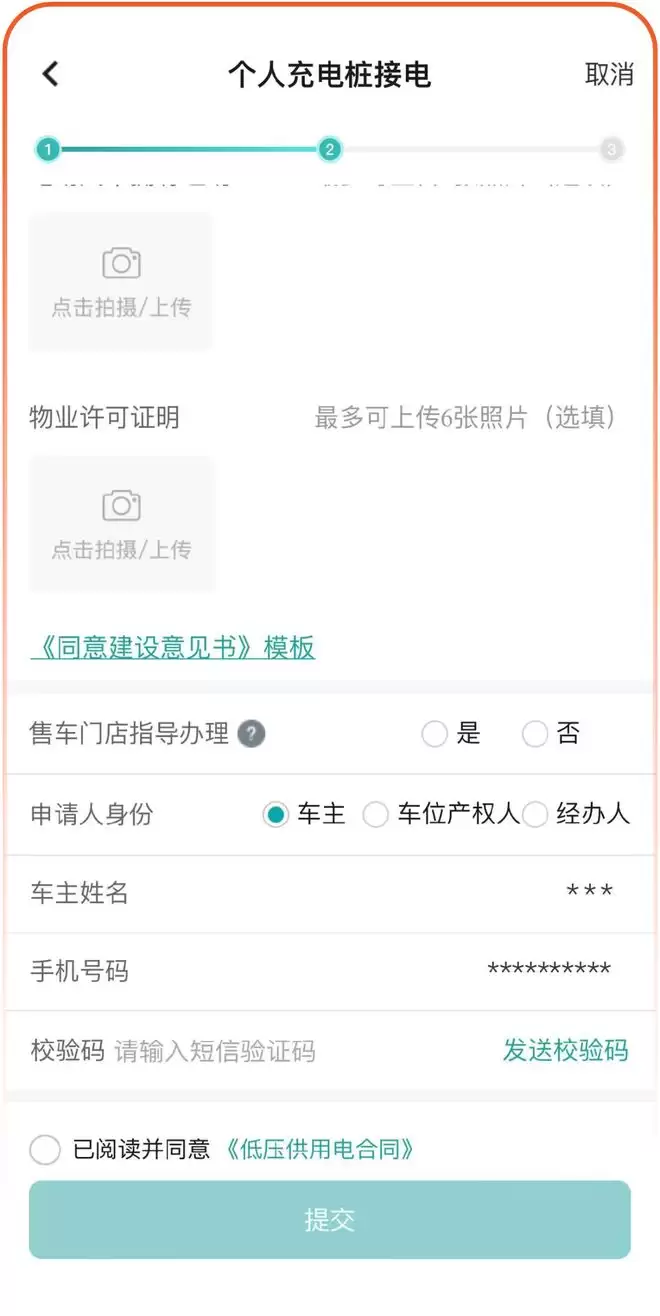Select 否 for 售车门店指导办理
Image resolution: width=660 pixels, height=1316 pixels.
[x=536, y=734]
